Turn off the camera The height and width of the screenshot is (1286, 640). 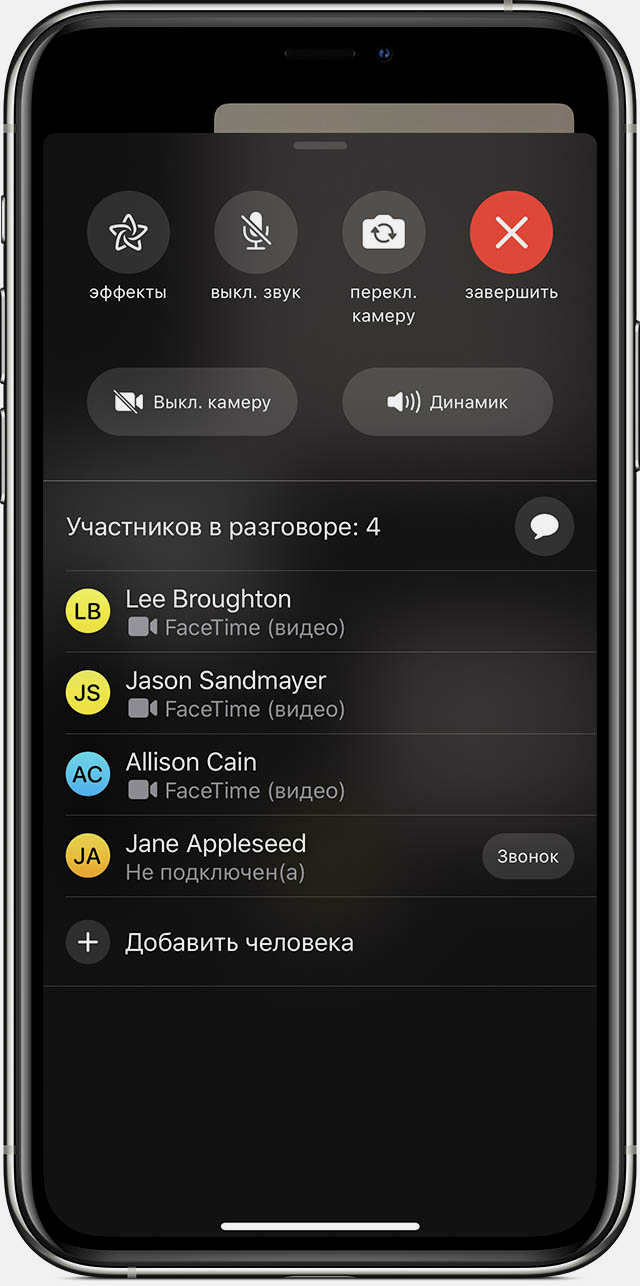192,402
